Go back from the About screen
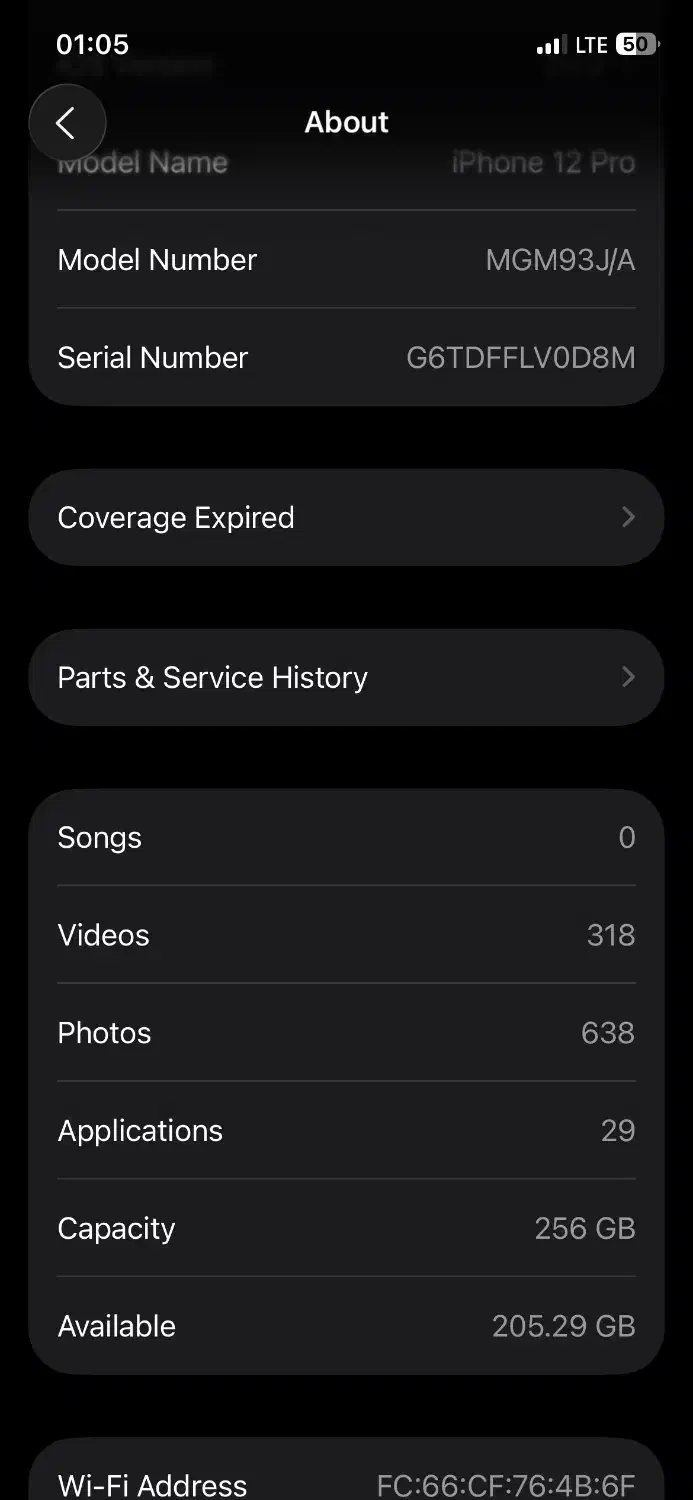This screenshot has width=693, height=1500. [x=67, y=123]
